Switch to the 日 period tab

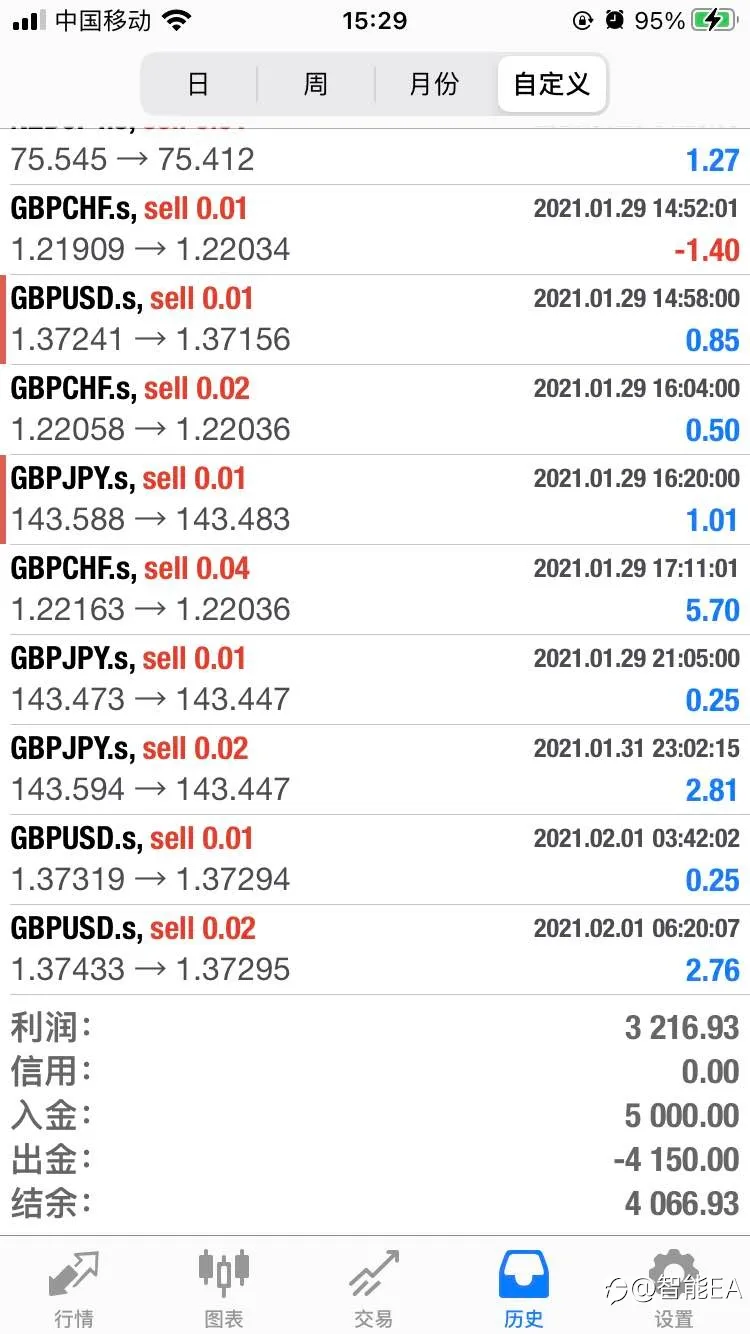[x=198, y=84]
